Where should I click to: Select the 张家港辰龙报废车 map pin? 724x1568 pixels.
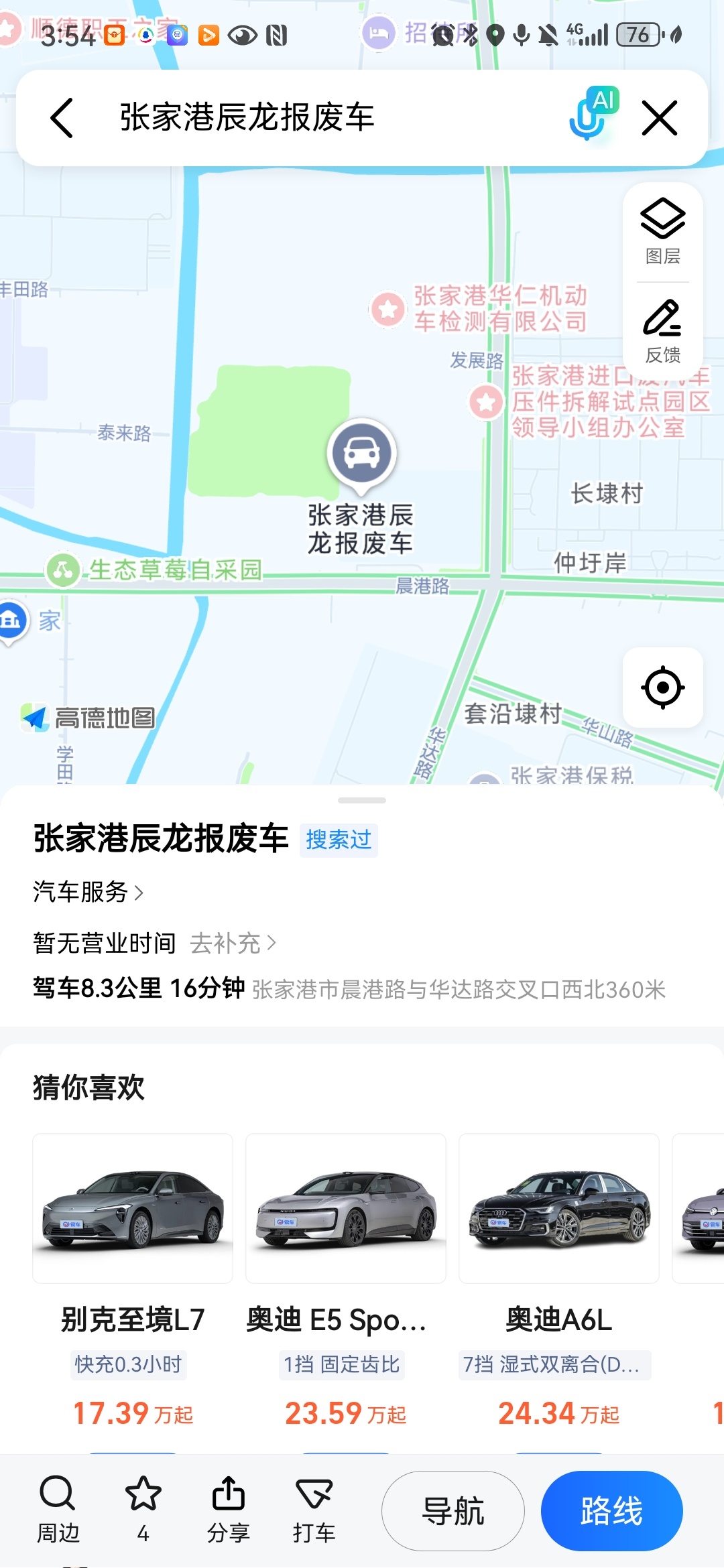361,454
